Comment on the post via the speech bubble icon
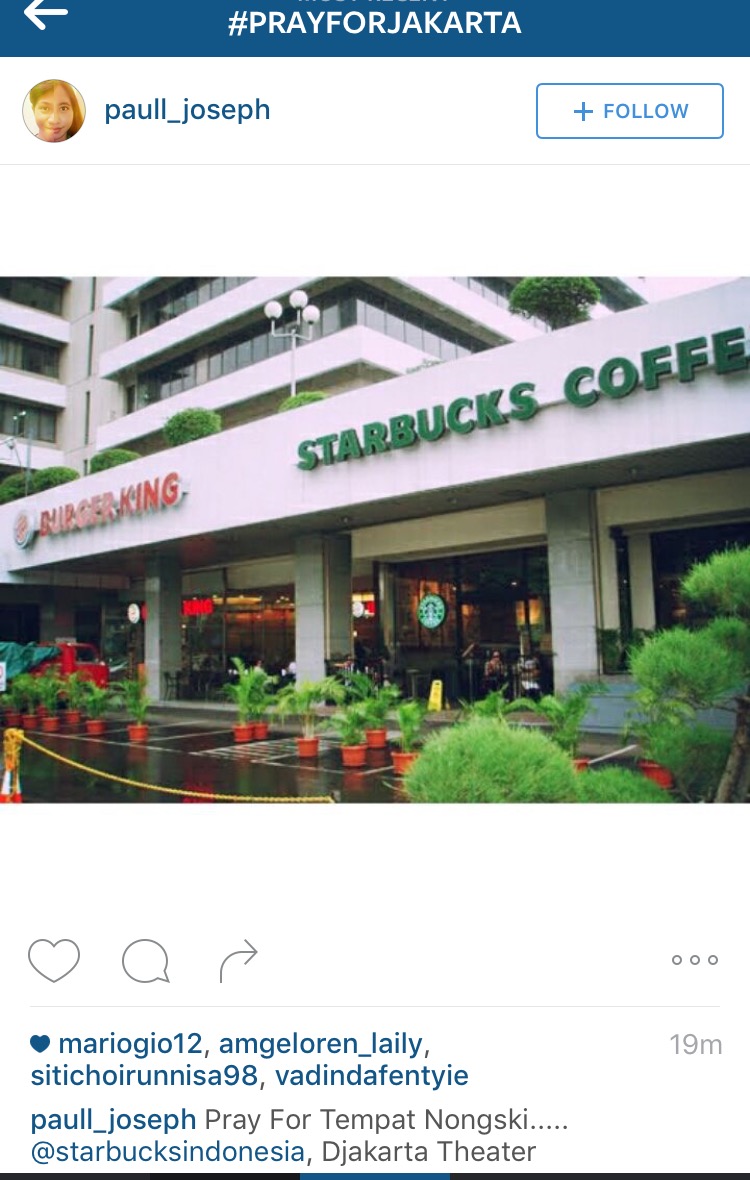The height and width of the screenshot is (1180, 750). [145, 961]
